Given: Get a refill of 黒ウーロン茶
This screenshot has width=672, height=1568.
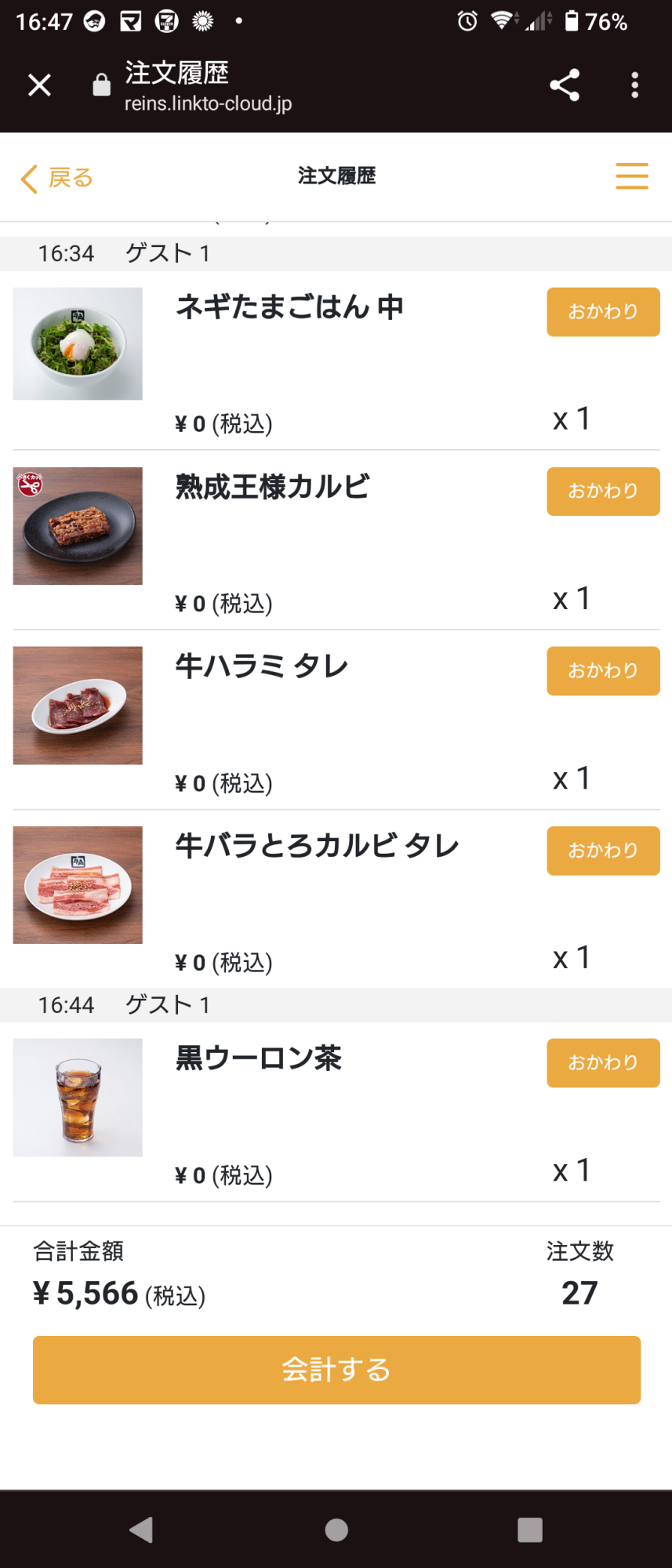Looking at the screenshot, I should (602, 1063).
